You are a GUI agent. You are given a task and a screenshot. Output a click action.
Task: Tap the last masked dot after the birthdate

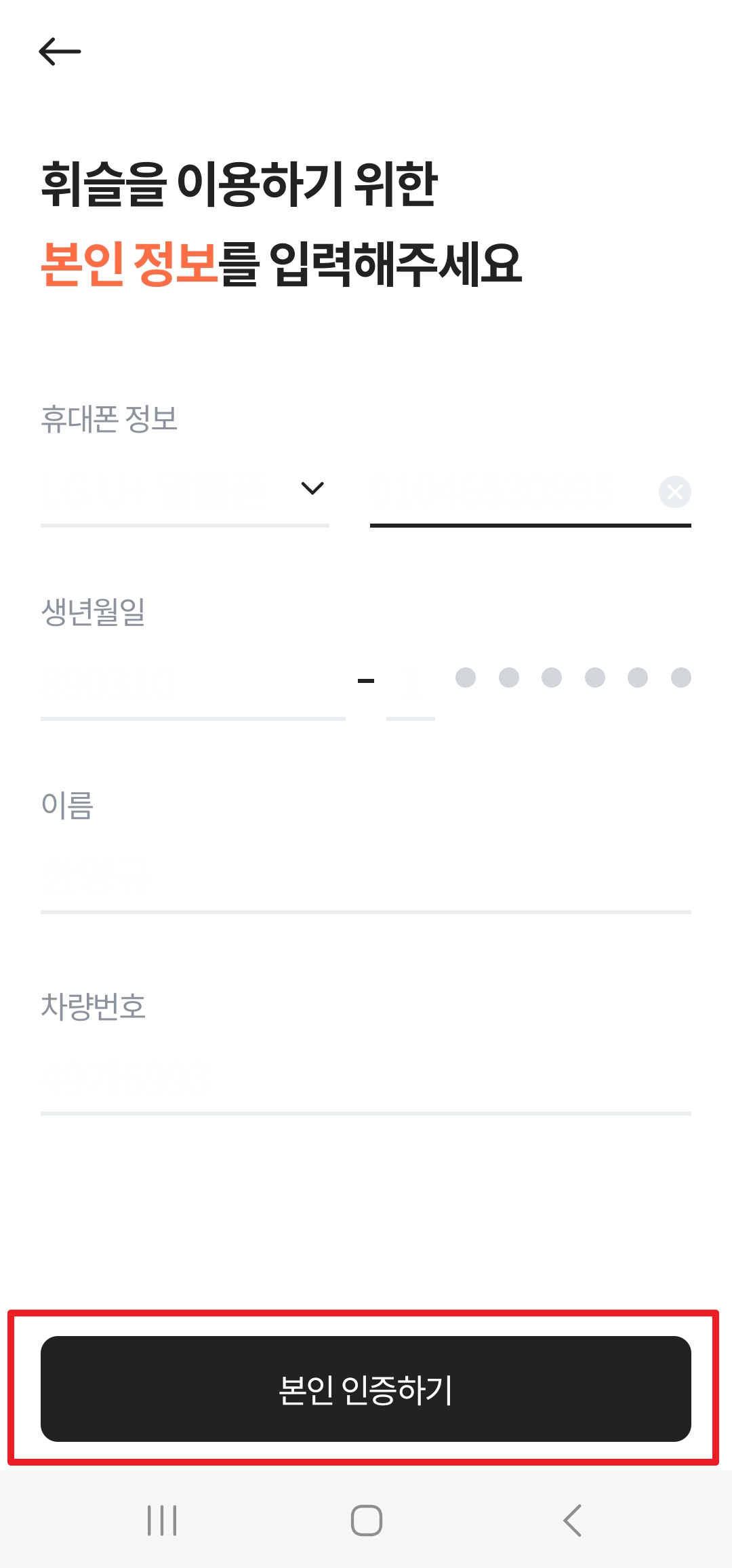pos(680,678)
